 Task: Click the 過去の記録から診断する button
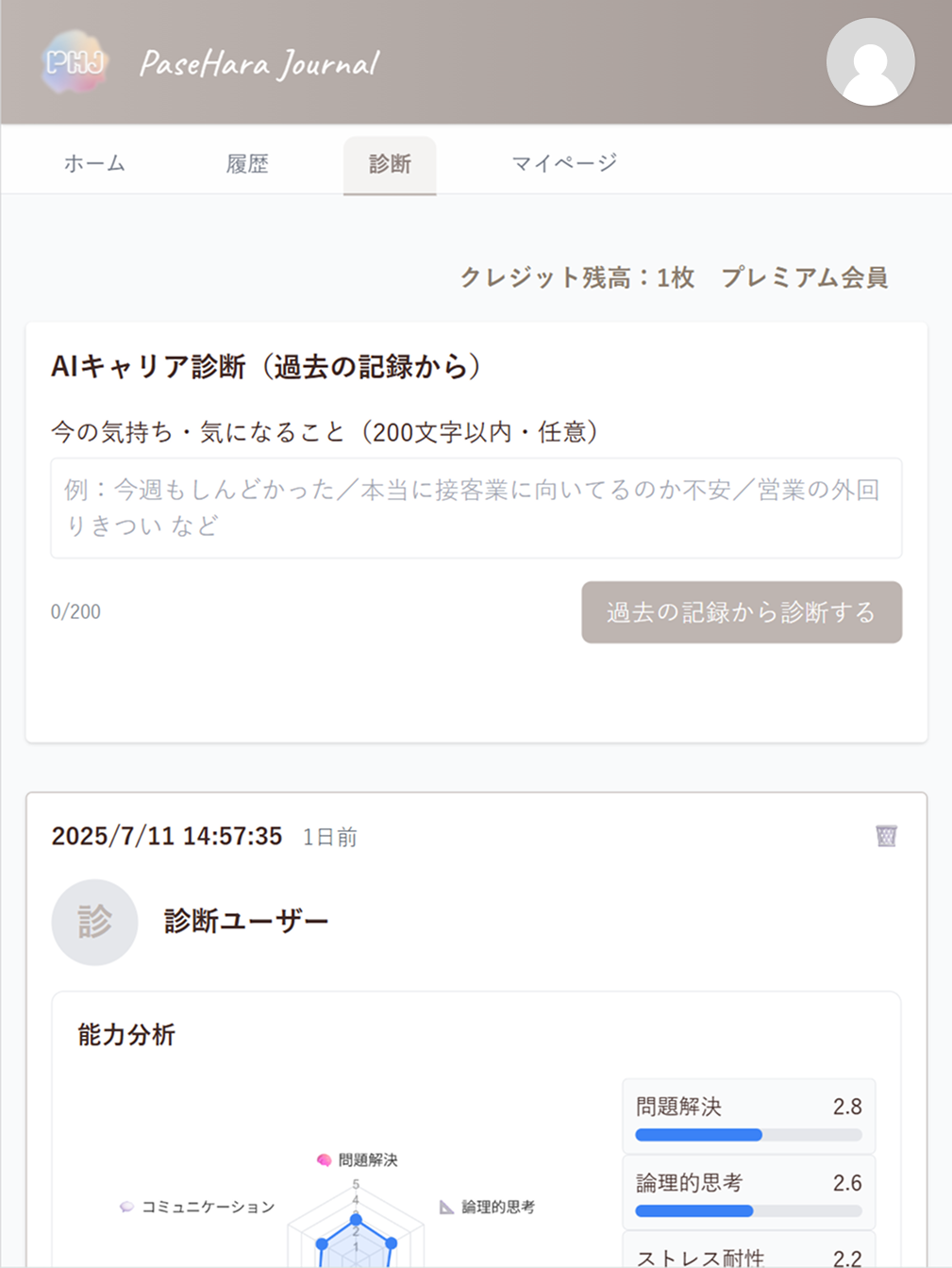741,612
